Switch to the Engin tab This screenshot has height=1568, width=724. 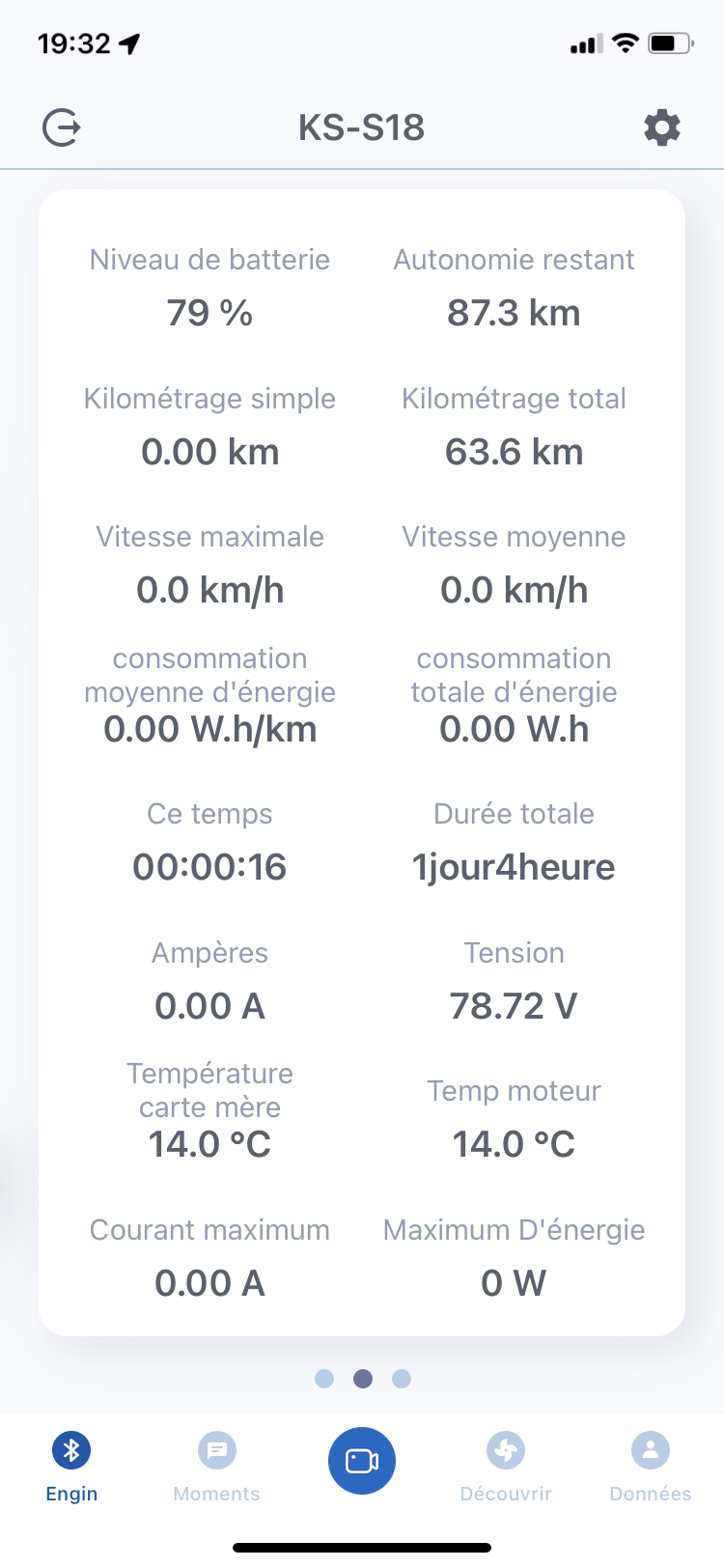(x=71, y=1468)
